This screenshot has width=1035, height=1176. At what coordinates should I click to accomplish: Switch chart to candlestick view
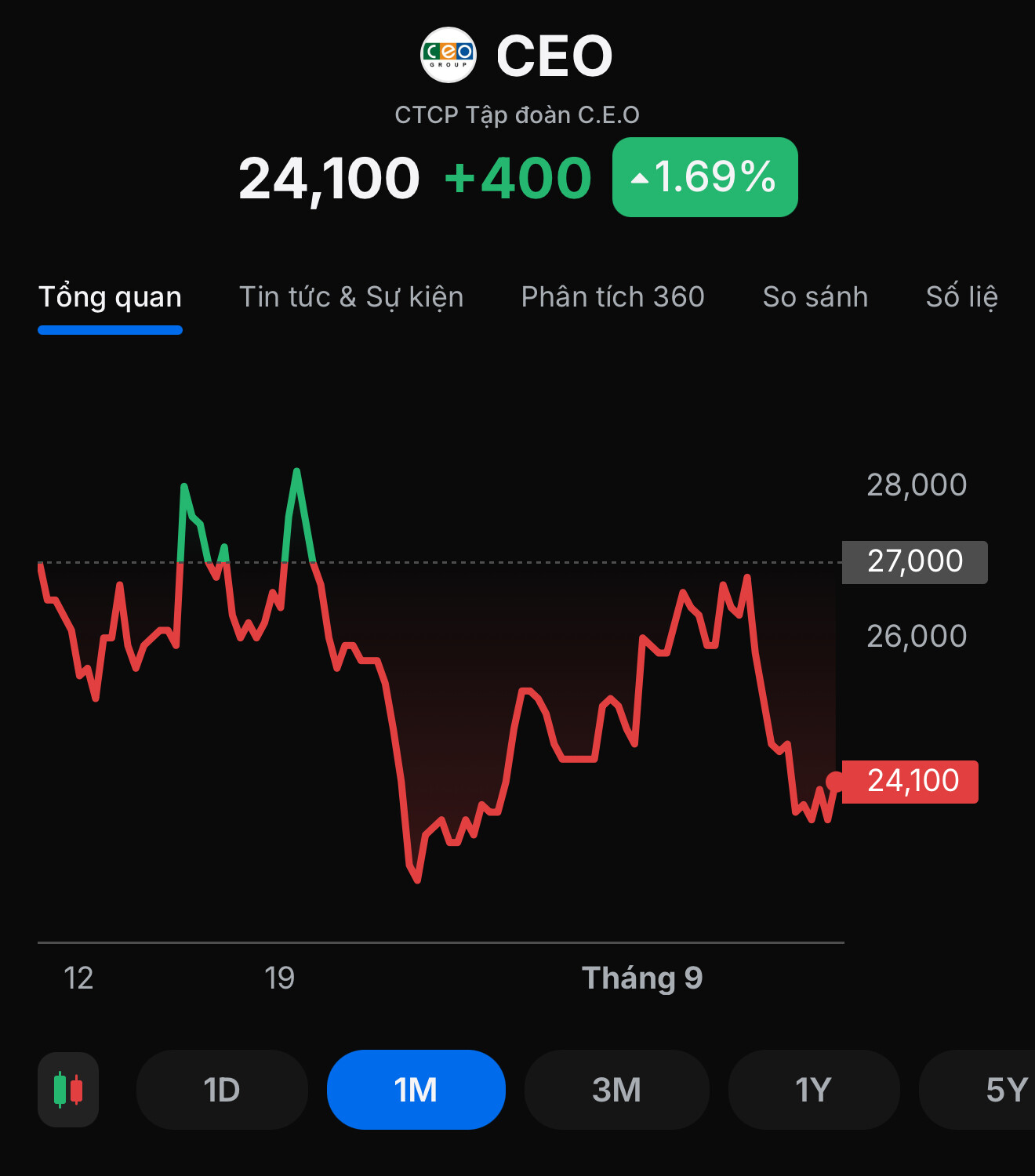coord(68,1090)
